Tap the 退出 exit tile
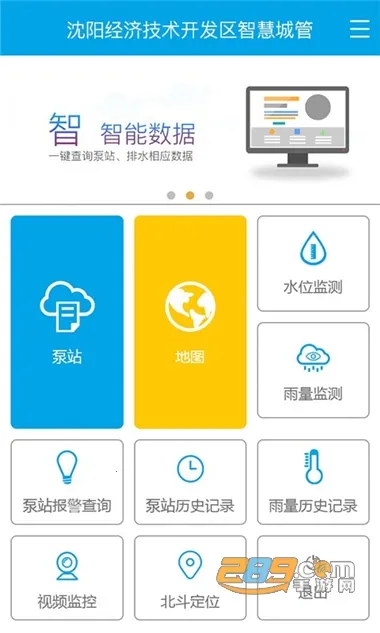The height and width of the screenshot is (633, 380). (x=313, y=578)
